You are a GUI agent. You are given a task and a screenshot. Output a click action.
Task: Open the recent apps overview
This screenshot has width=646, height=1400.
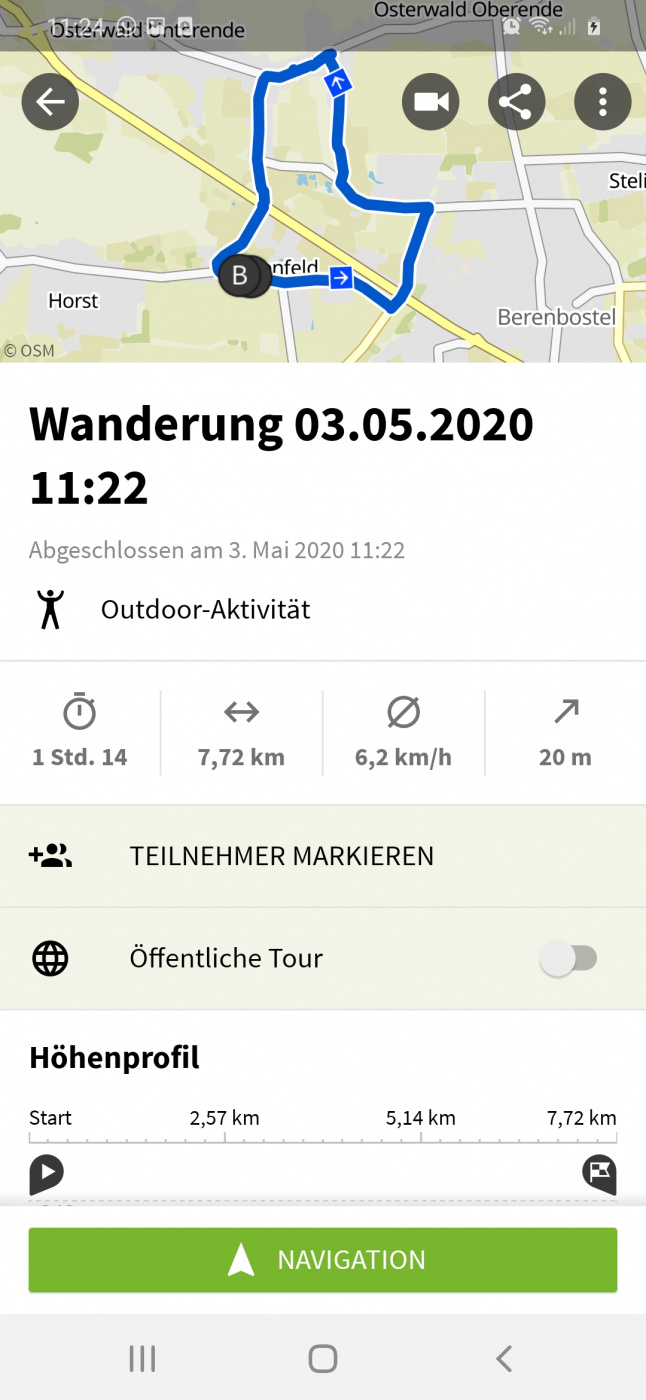[x=142, y=1358]
